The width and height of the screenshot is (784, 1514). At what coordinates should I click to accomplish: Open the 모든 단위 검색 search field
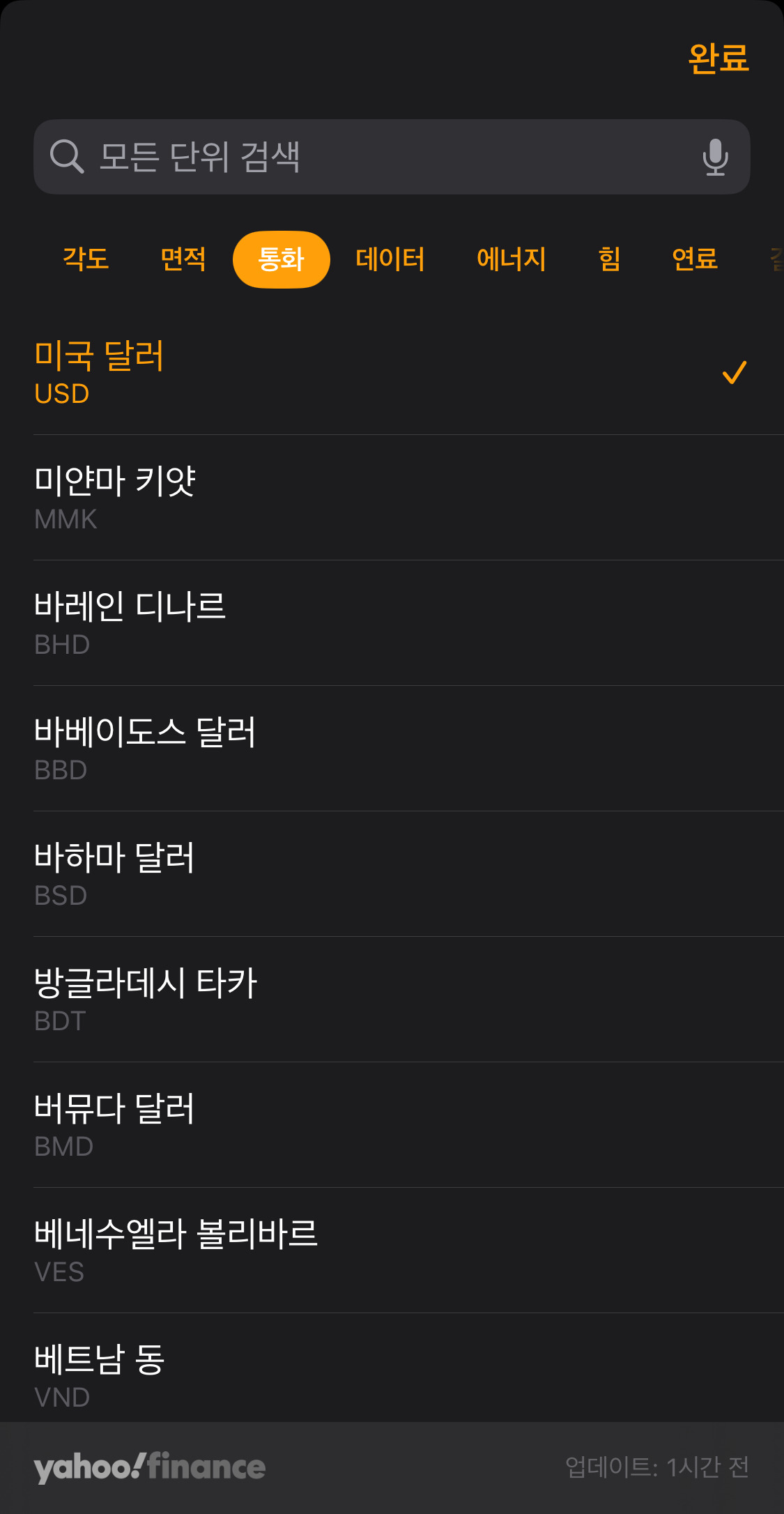coord(376,157)
